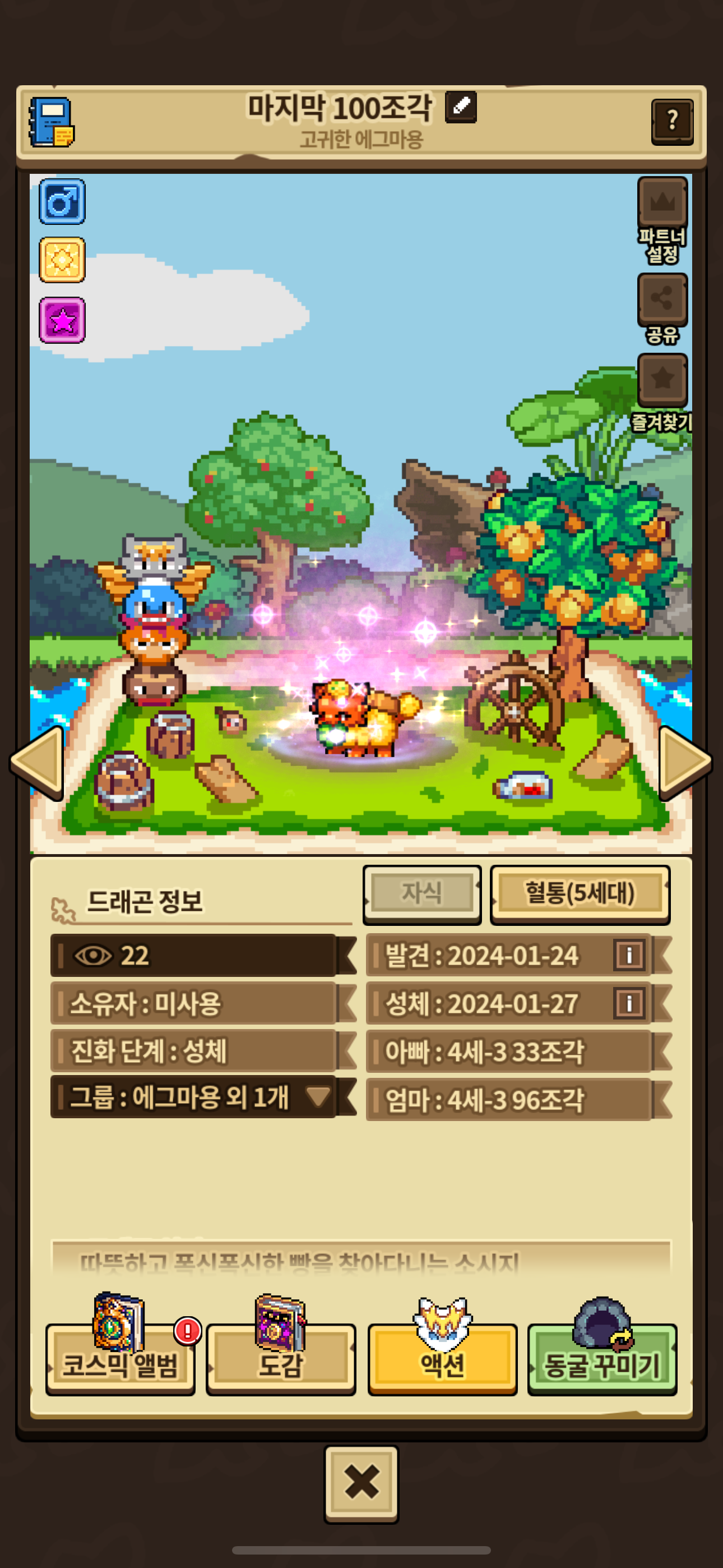This screenshot has height=1568, width=723.
Task: Go to next dragon with right arrow
Action: point(685,763)
